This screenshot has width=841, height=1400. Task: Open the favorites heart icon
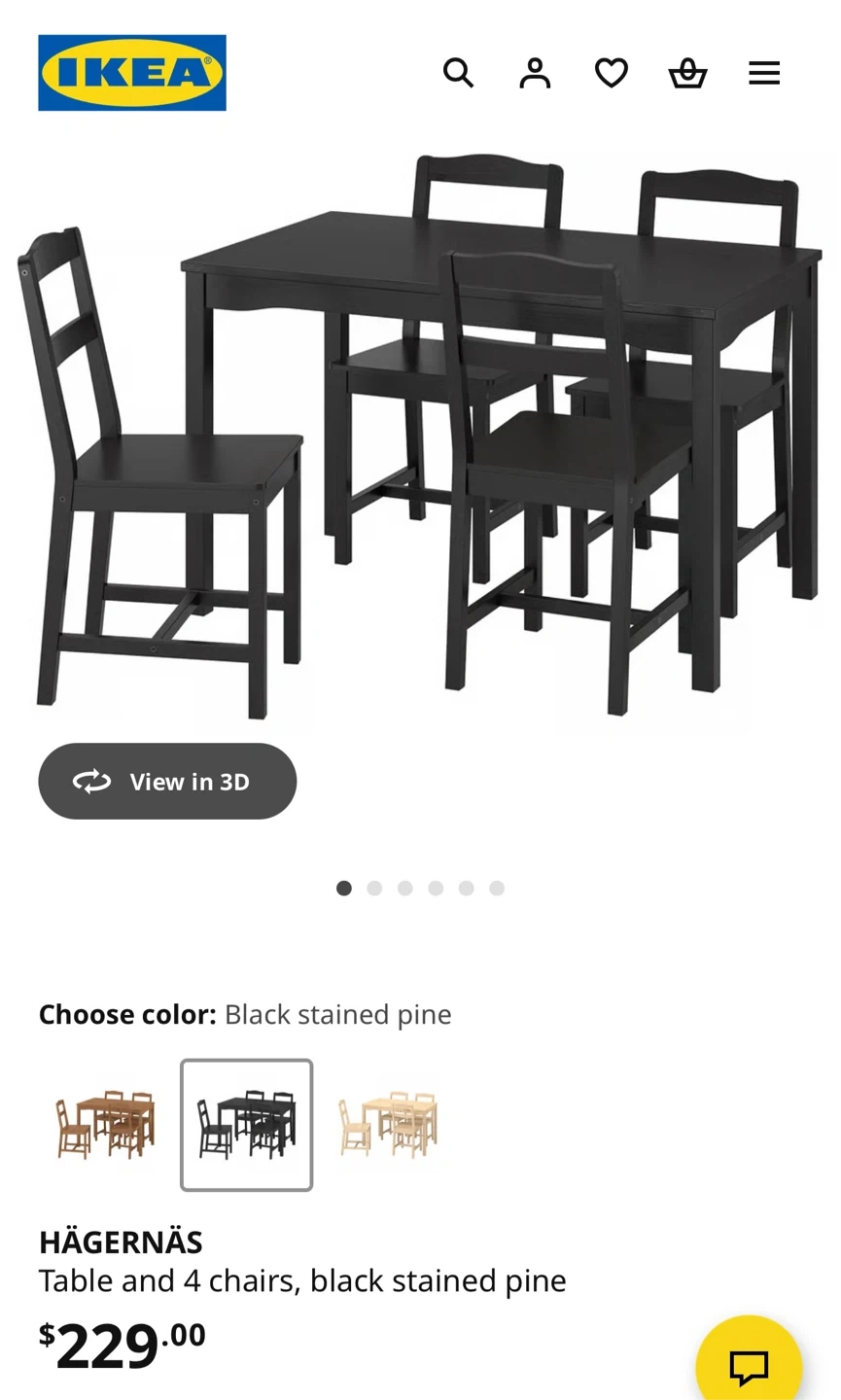612,73
